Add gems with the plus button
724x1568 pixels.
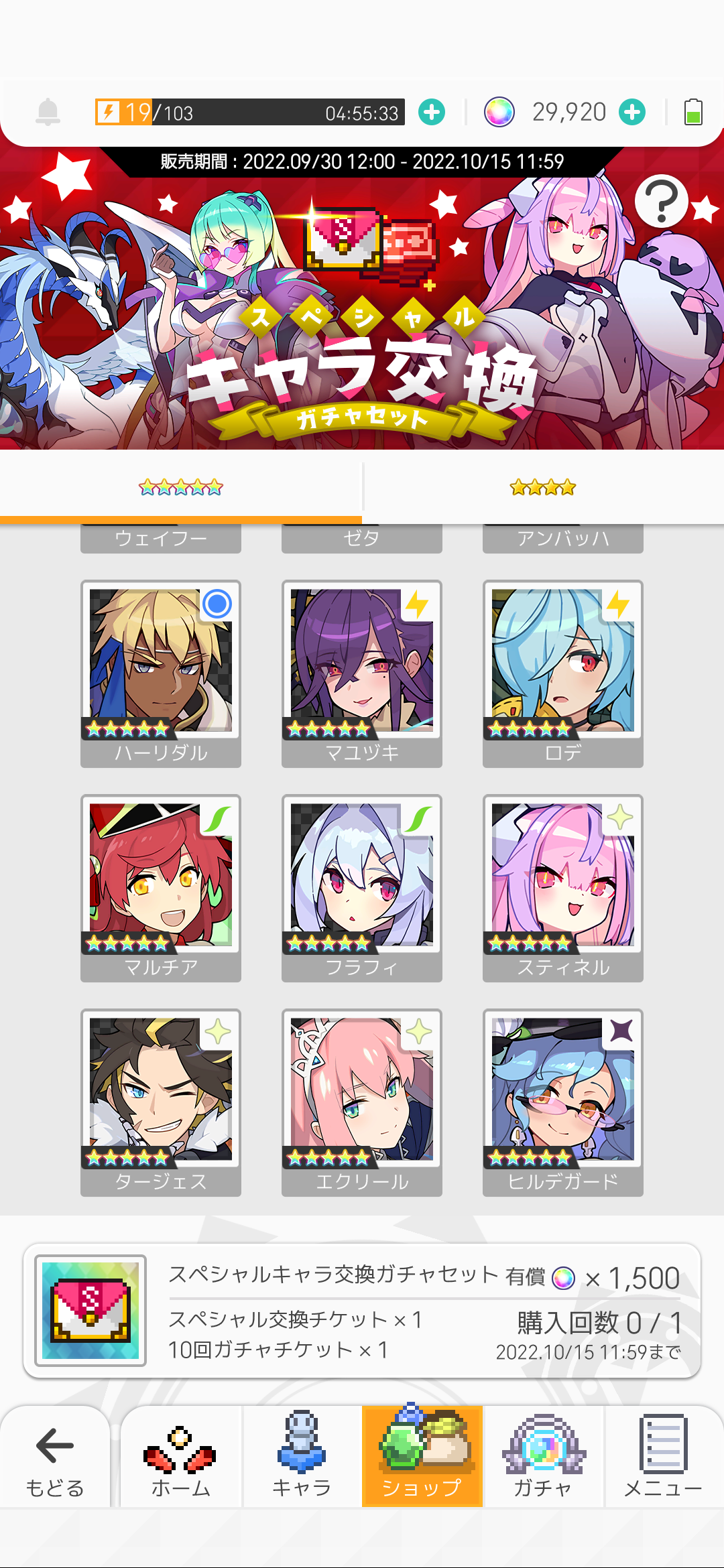(632, 112)
